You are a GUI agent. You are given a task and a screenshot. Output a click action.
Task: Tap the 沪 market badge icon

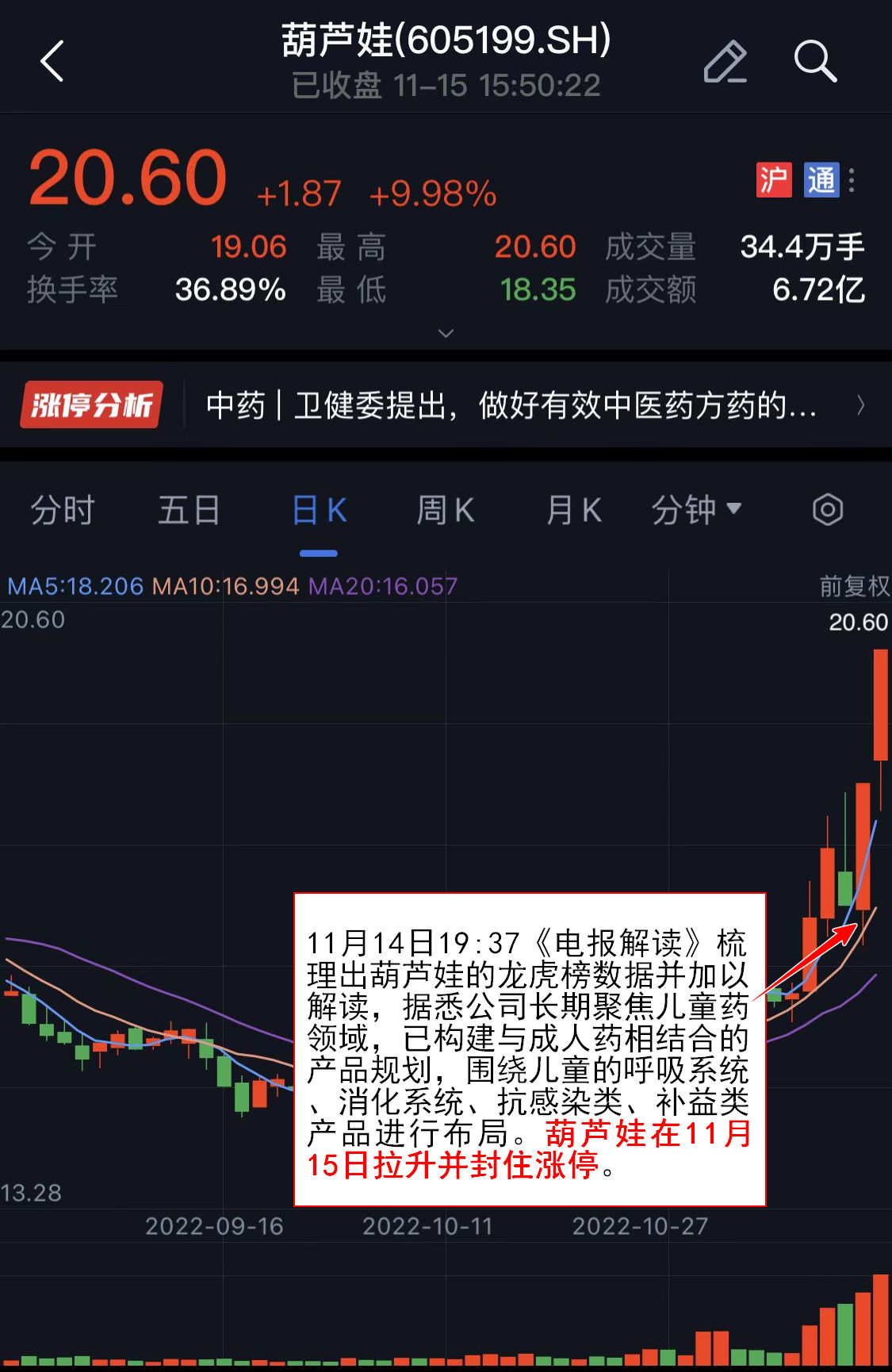coord(773,180)
